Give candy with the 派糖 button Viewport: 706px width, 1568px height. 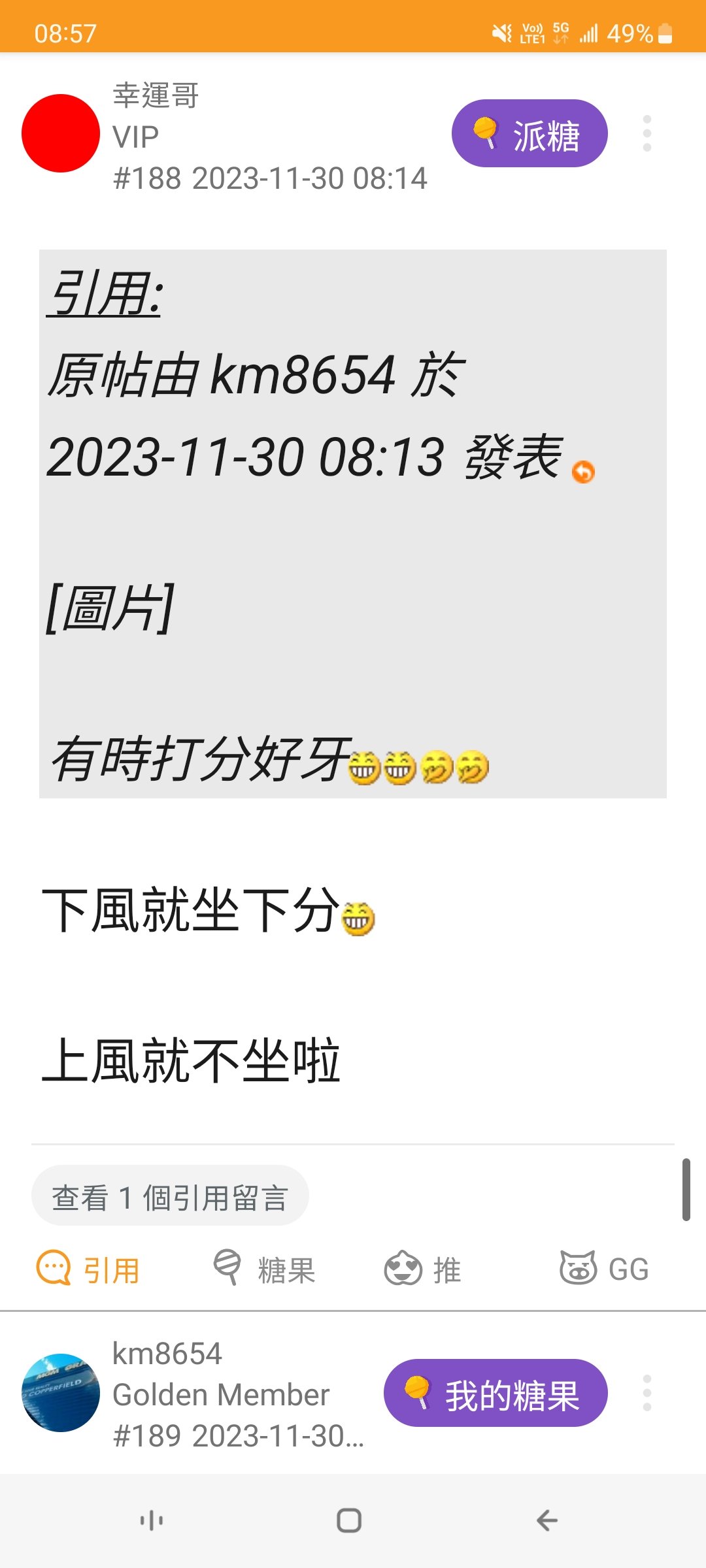click(529, 134)
